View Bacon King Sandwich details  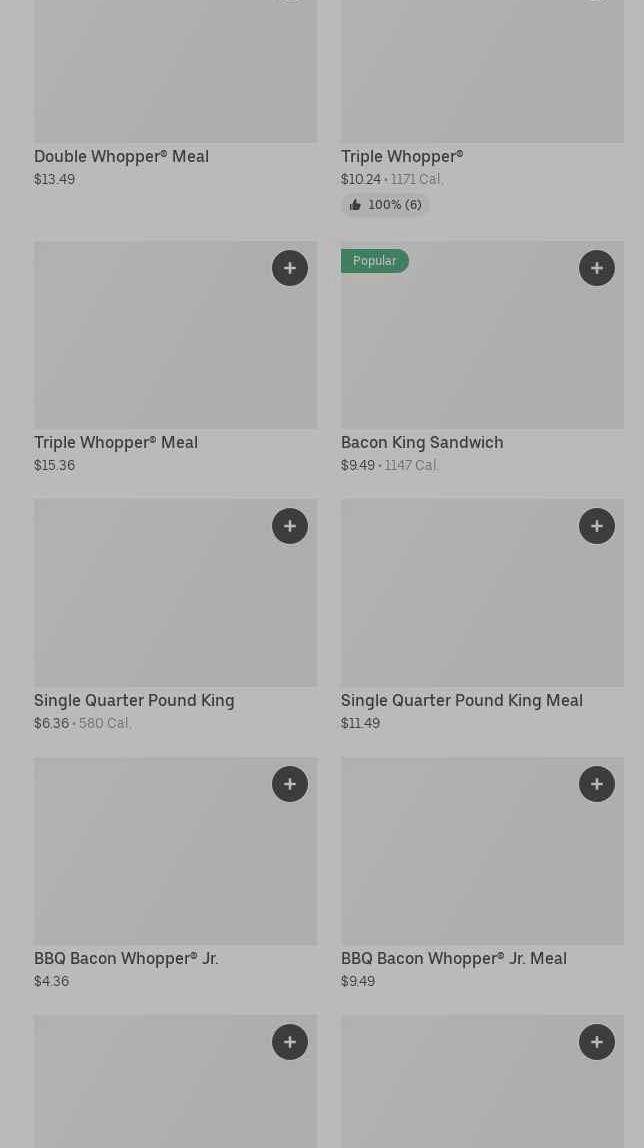pos(422,442)
